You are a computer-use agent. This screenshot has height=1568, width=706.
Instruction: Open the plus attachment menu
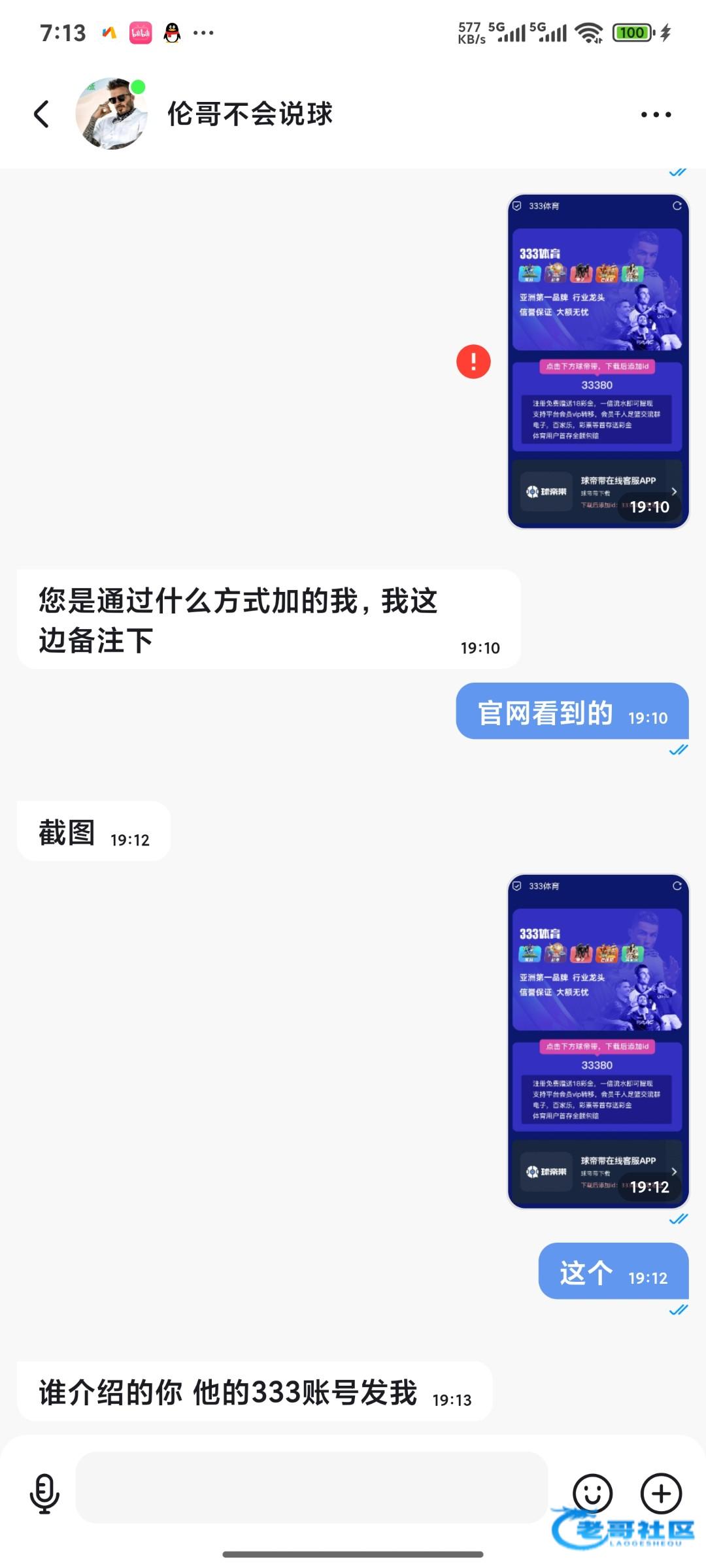[x=661, y=1493]
